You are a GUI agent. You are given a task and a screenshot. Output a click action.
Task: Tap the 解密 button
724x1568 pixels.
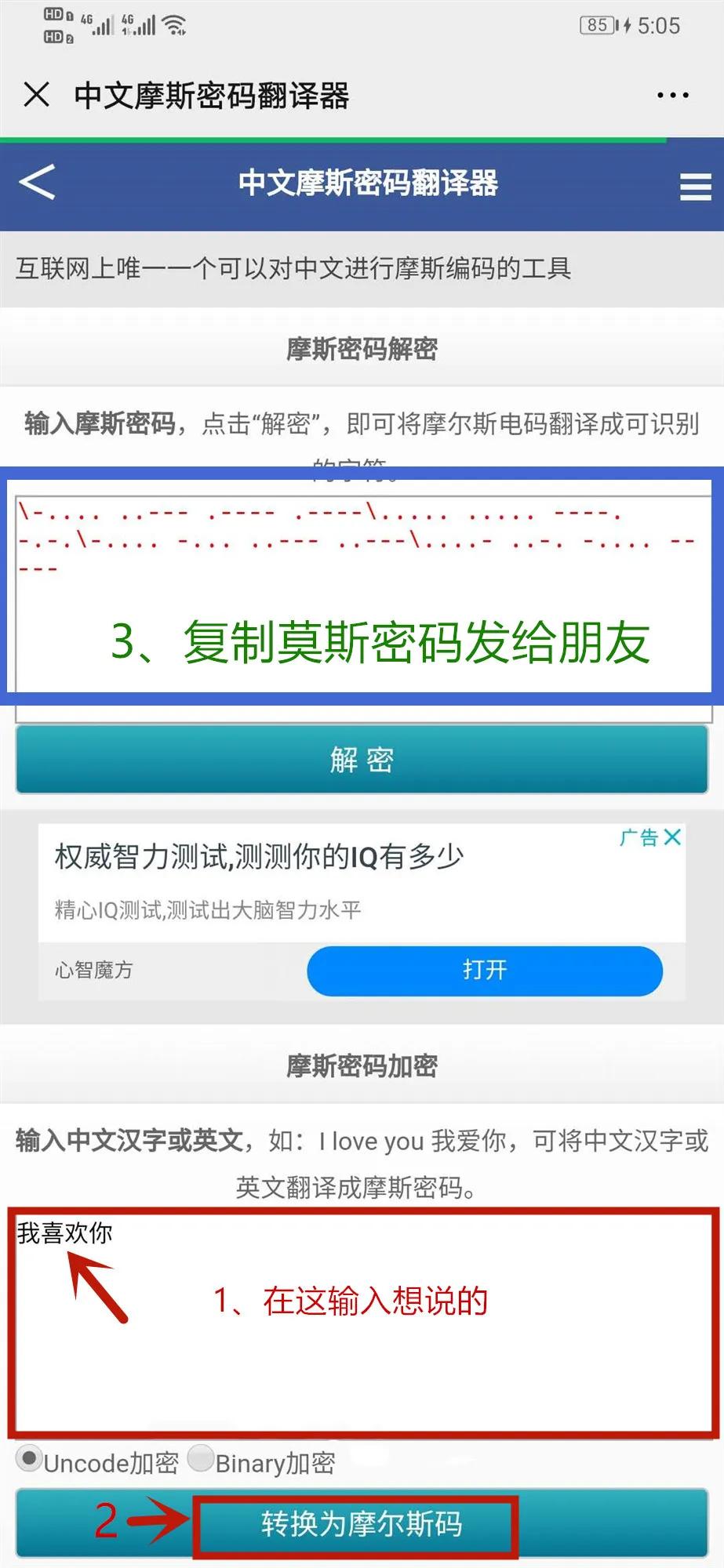[362, 760]
